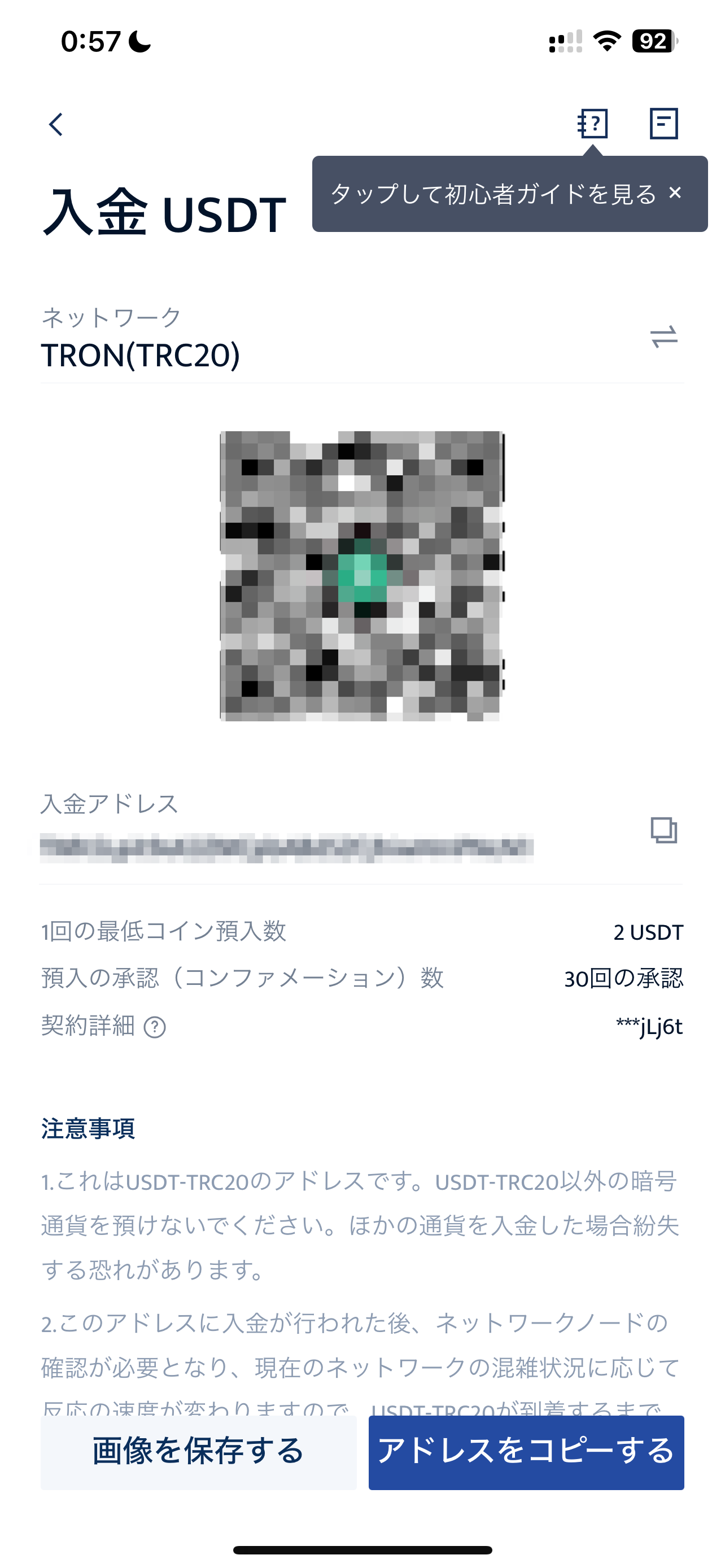This screenshot has height=1568, width=725.
Task: Tap 画像を保存する button
Action: pyautogui.click(x=198, y=1452)
